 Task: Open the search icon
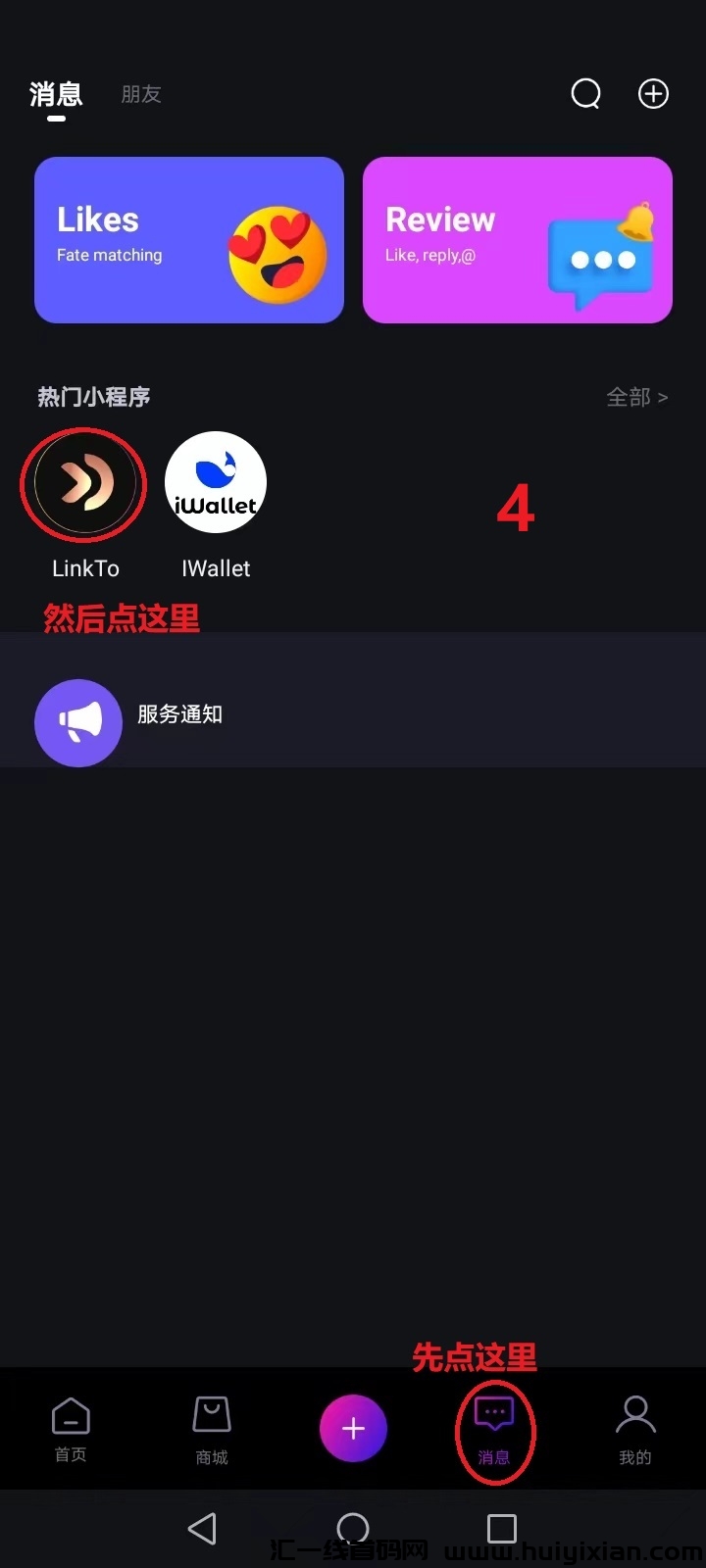[585, 94]
